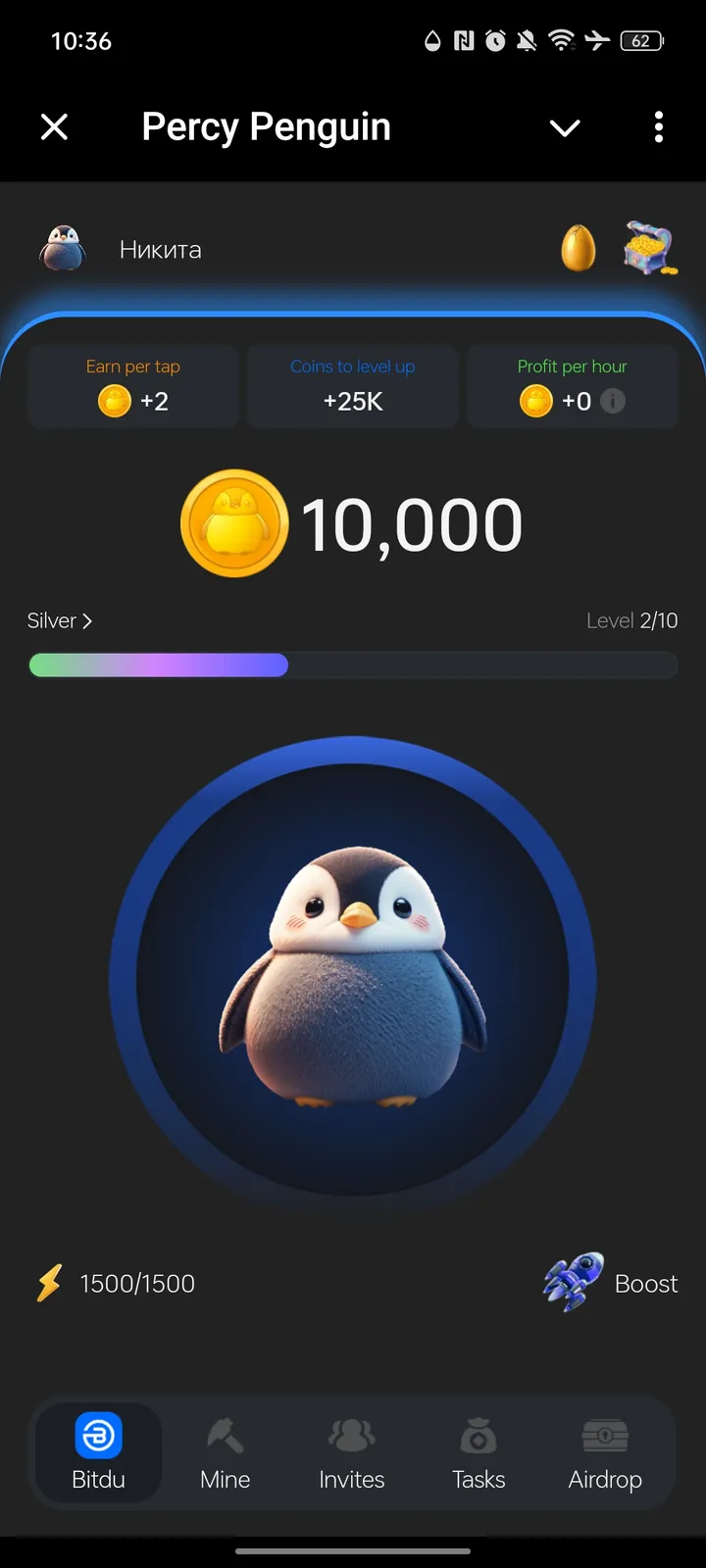The image size is (706, 1568).
Task: Open the Tasks coin-bag icon
Action: coord(479,1434)
